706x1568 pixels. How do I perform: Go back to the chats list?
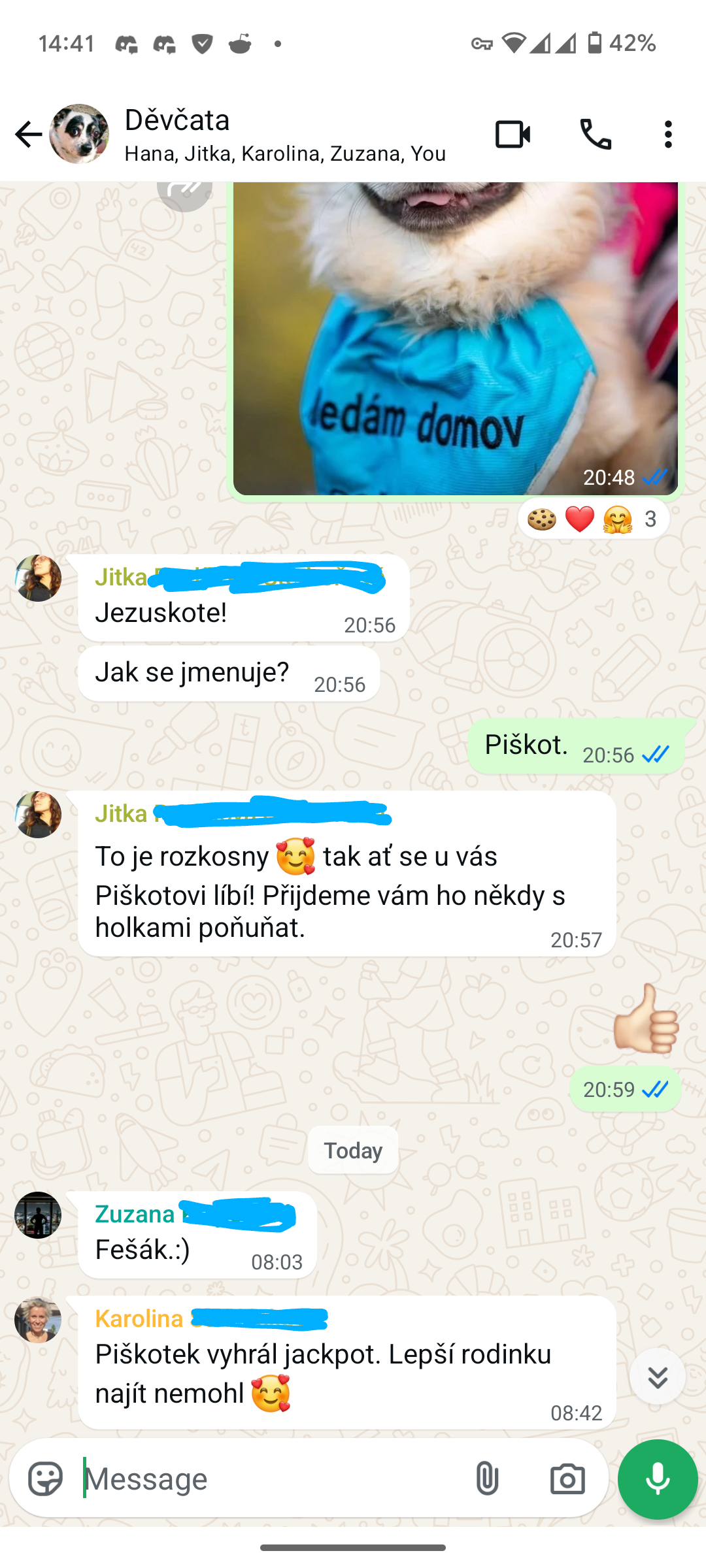(28, 135)
